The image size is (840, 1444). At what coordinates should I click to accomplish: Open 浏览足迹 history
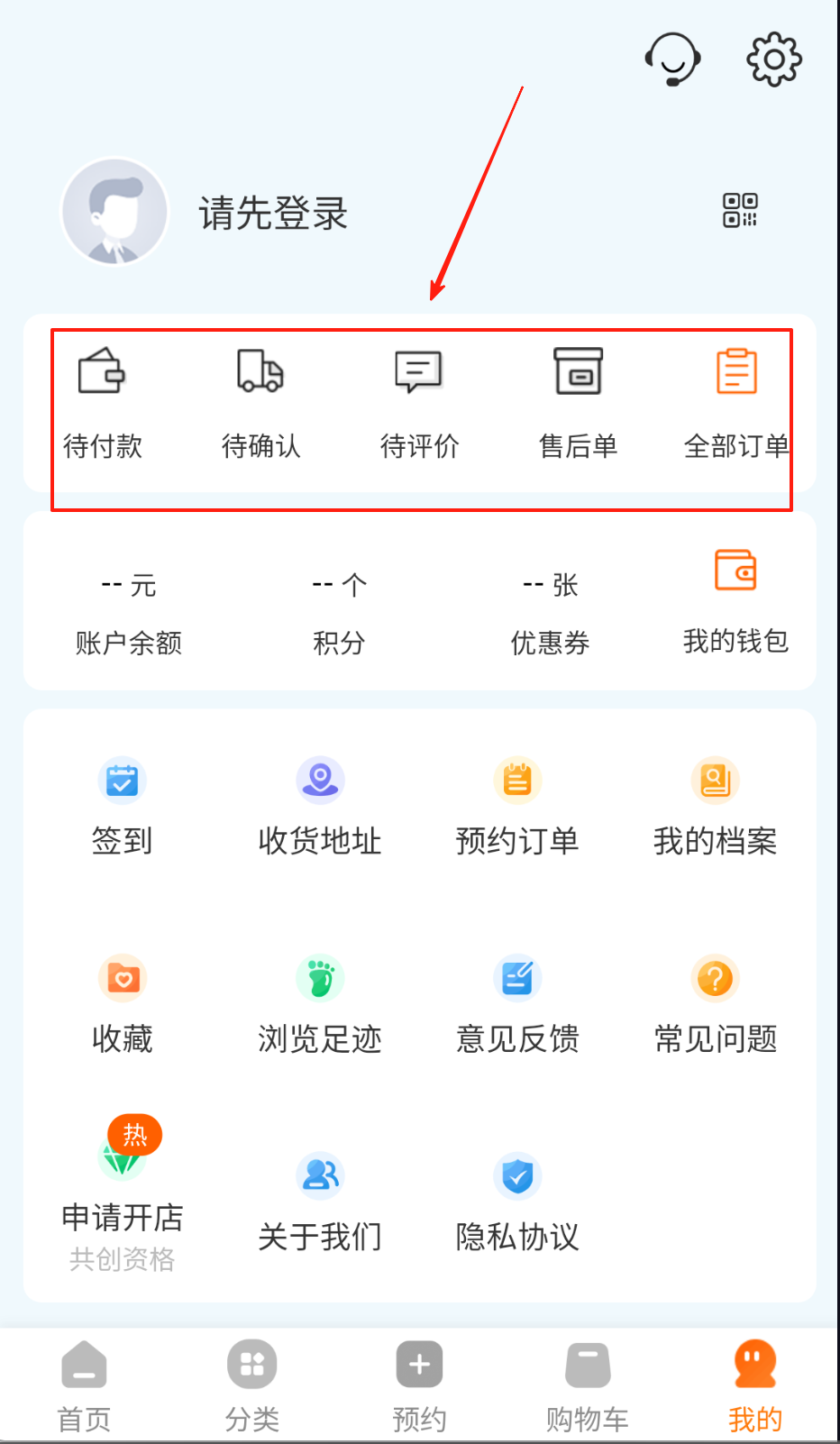pyautogui.click(x=320, y=1004)
